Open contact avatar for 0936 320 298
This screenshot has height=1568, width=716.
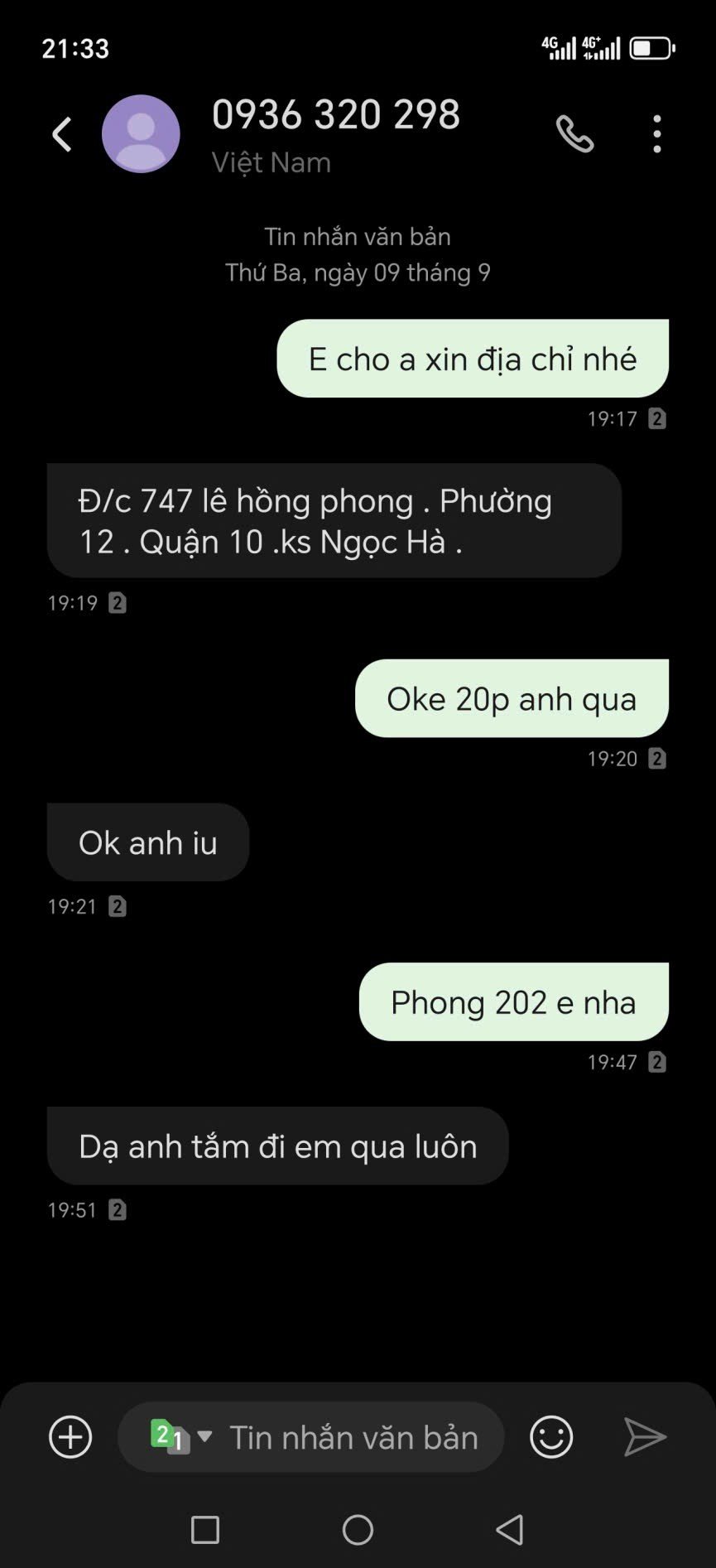point(141,134)
